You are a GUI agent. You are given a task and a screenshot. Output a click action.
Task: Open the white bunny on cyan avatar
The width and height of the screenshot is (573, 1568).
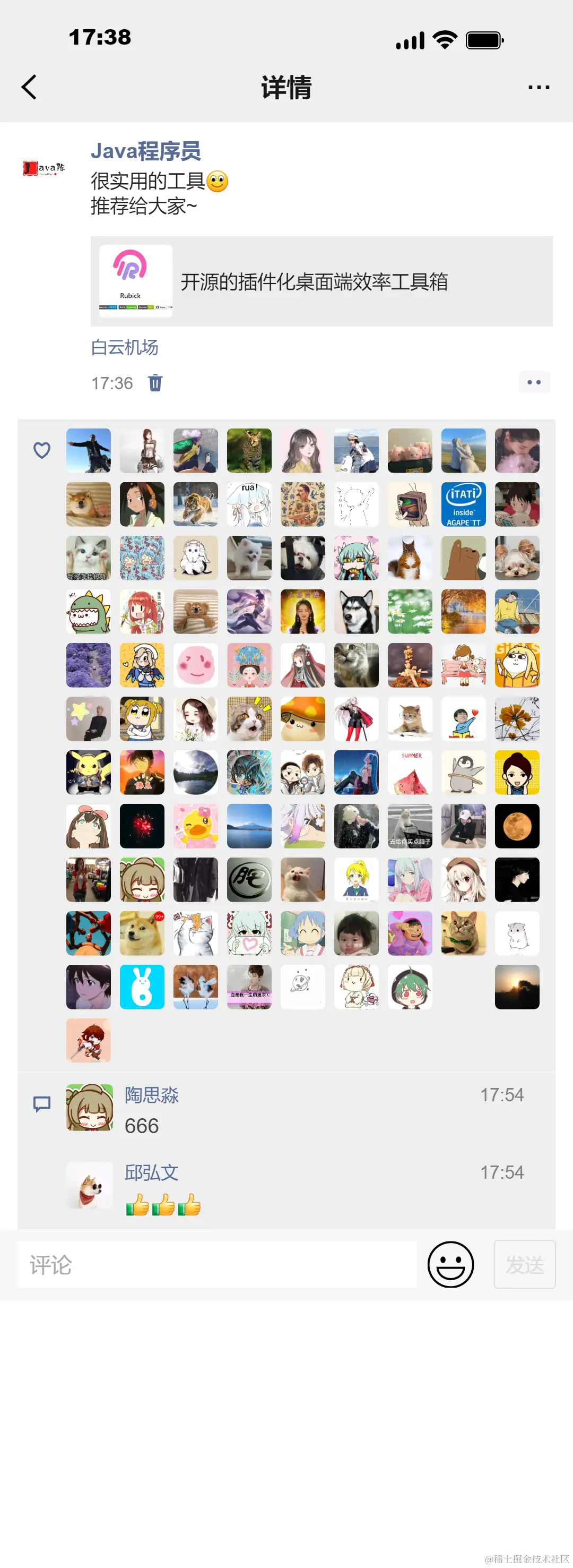tap(142, 987)
